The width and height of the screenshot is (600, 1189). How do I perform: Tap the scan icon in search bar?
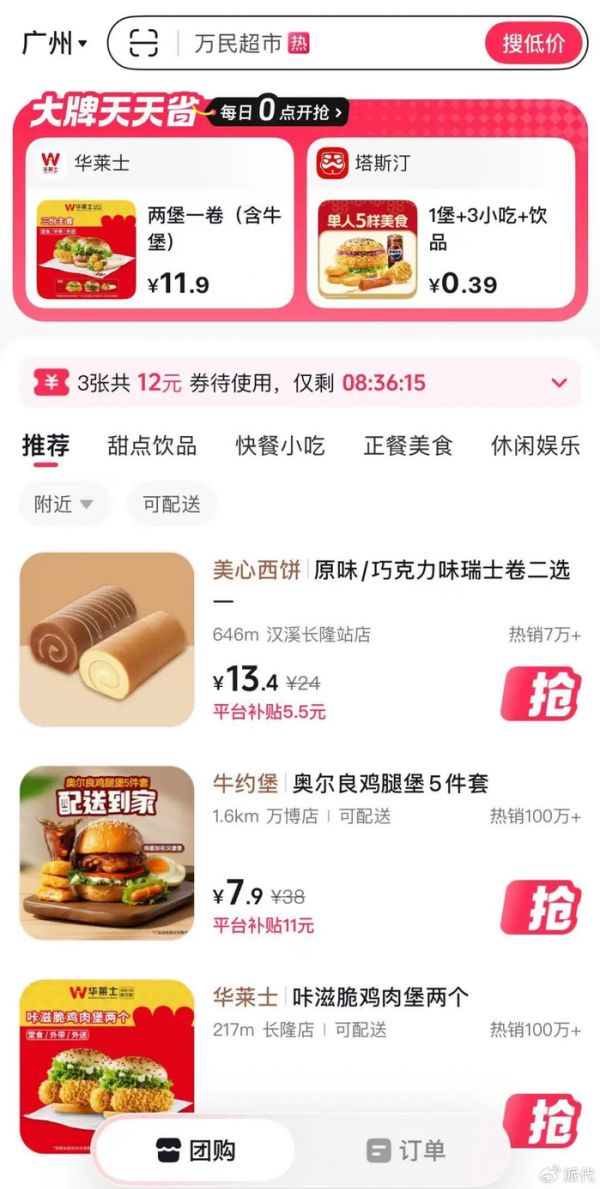click(x=145, y=43)
